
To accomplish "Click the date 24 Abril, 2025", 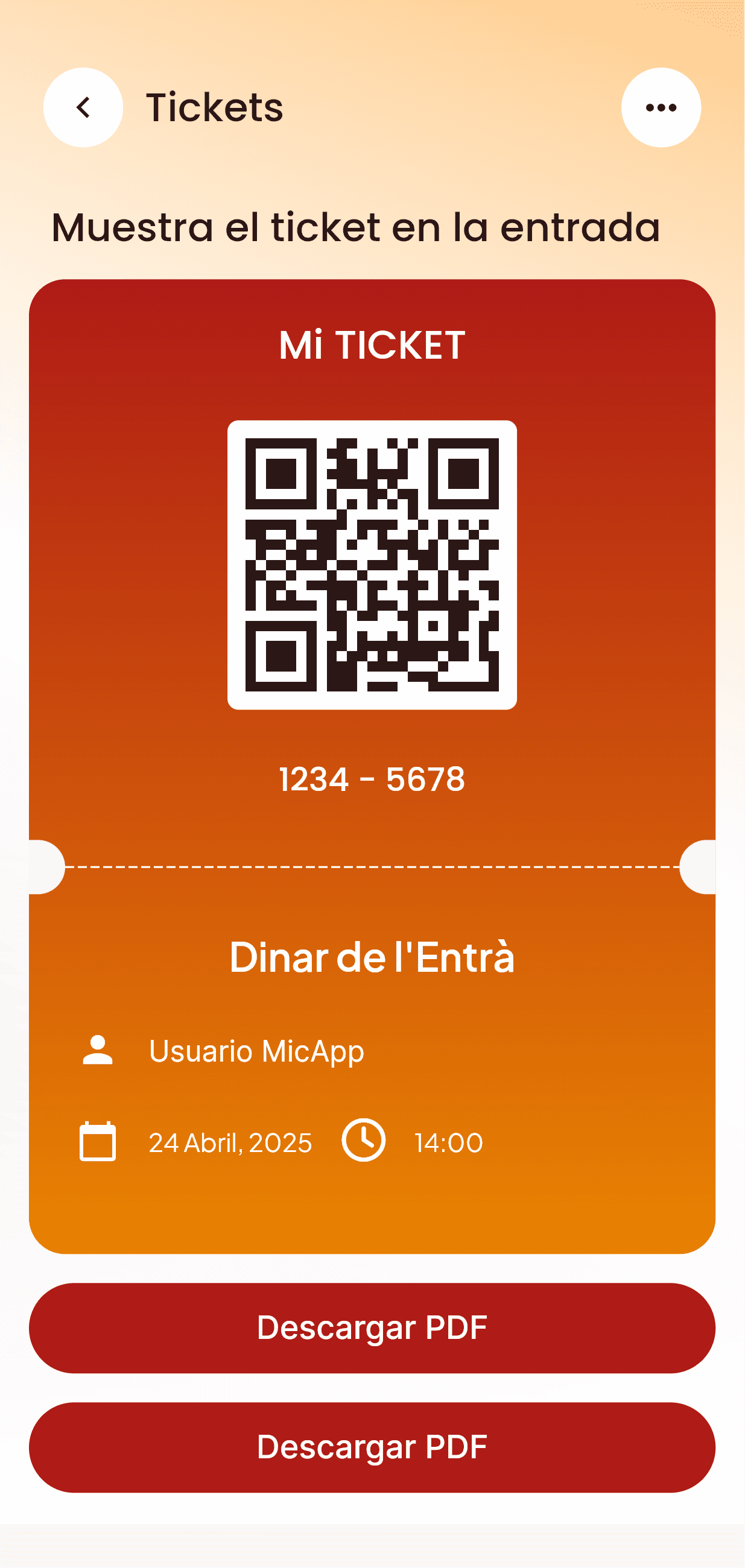I will coord(230,1143).
